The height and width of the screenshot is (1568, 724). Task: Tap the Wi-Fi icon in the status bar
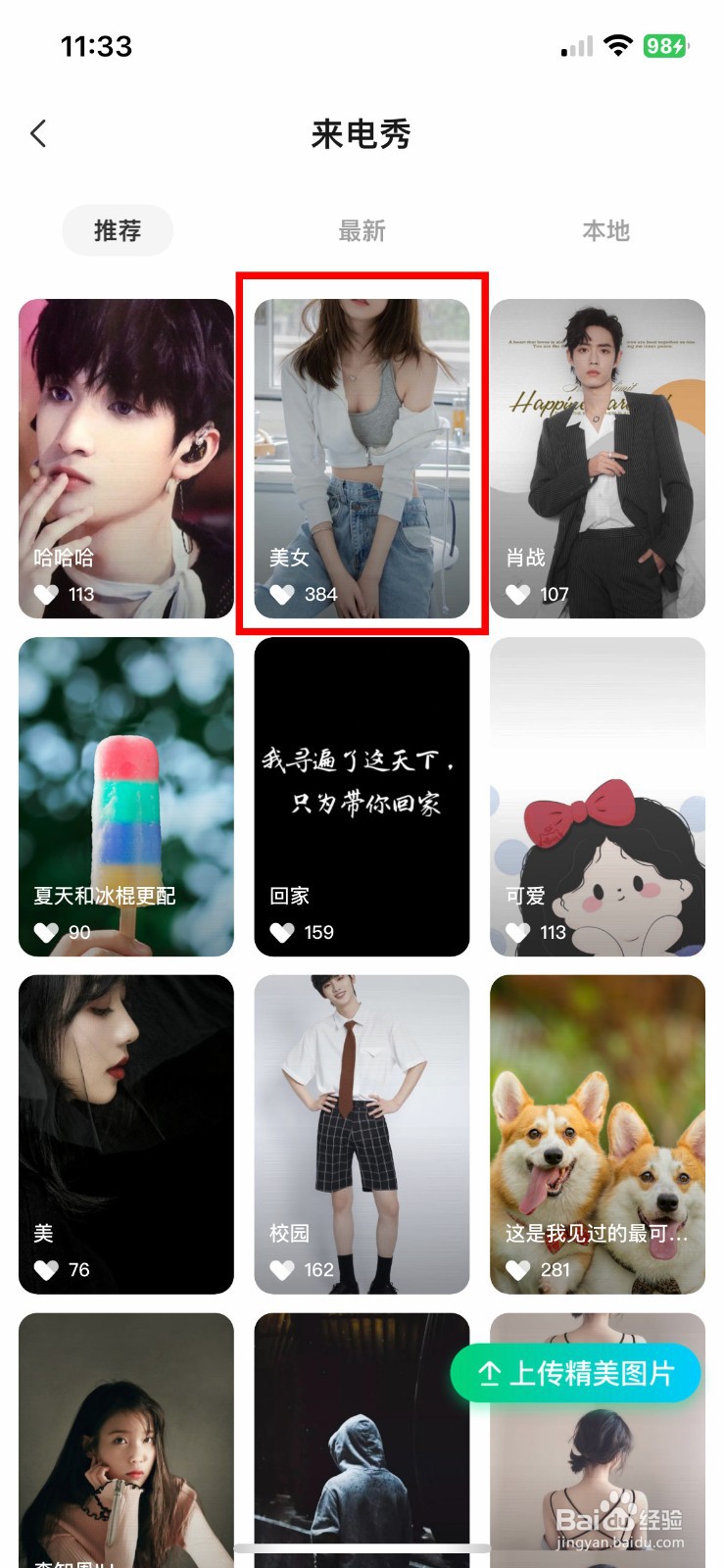(x=618, y=45)
